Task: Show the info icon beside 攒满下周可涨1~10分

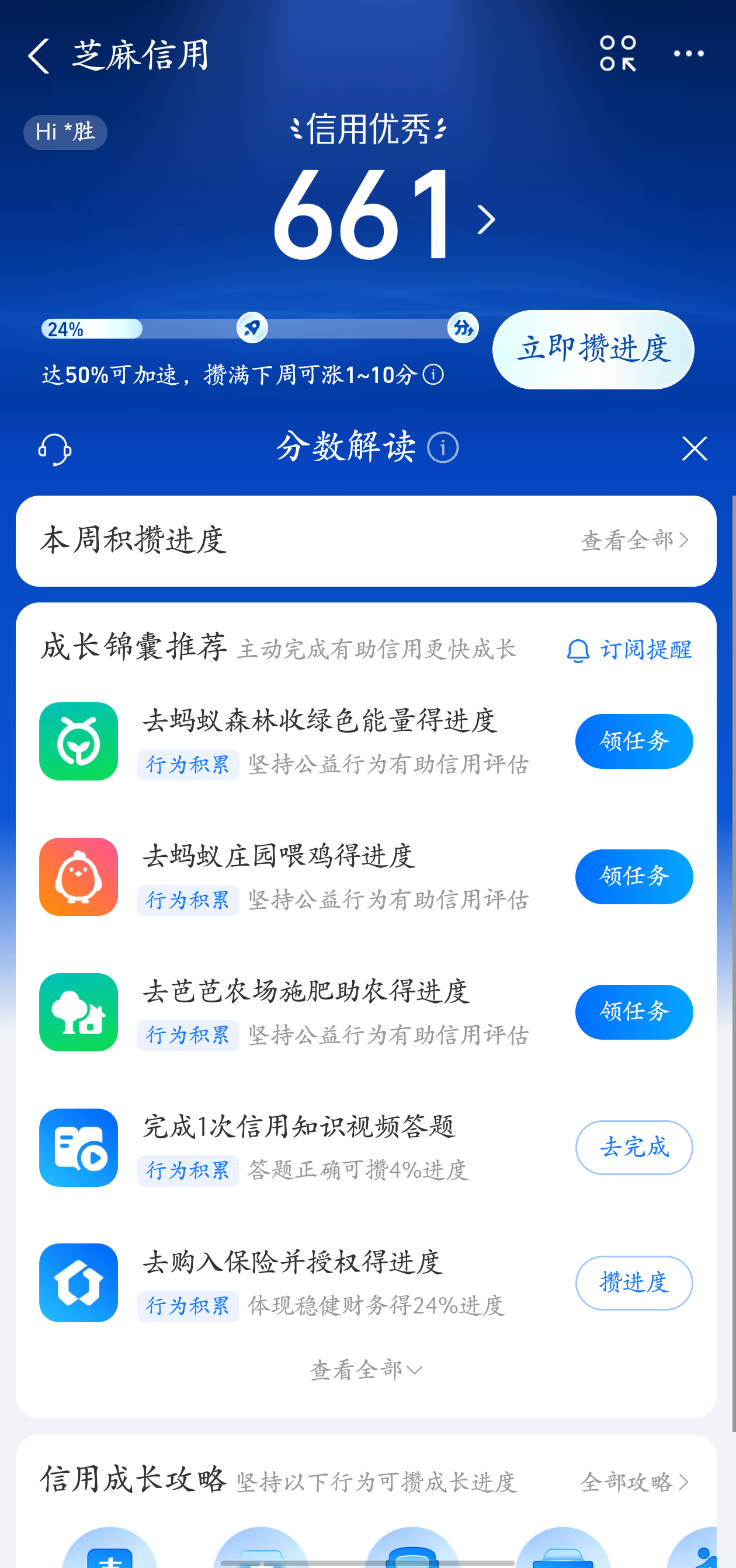Action: point(433,374)
